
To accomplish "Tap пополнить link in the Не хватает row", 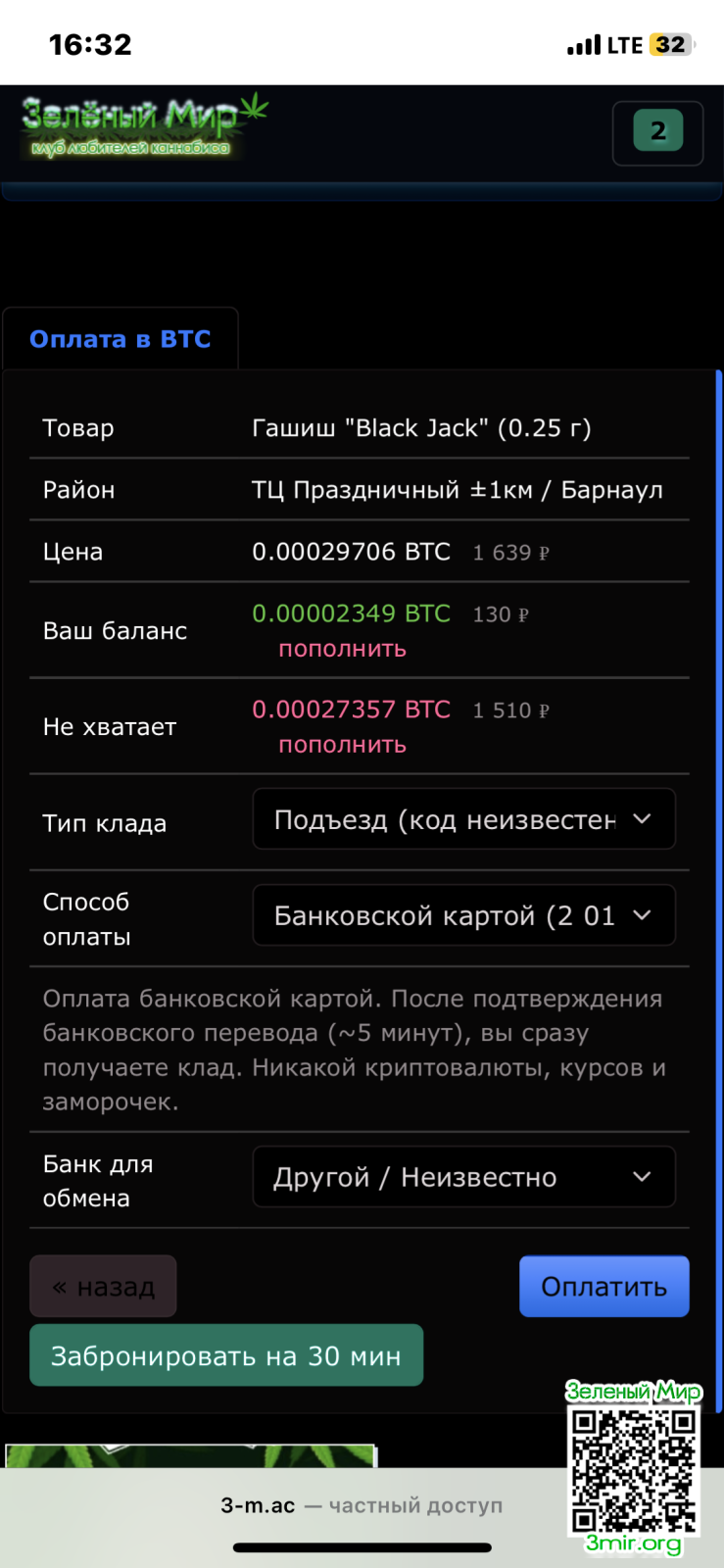I will (x=342, y=745).
